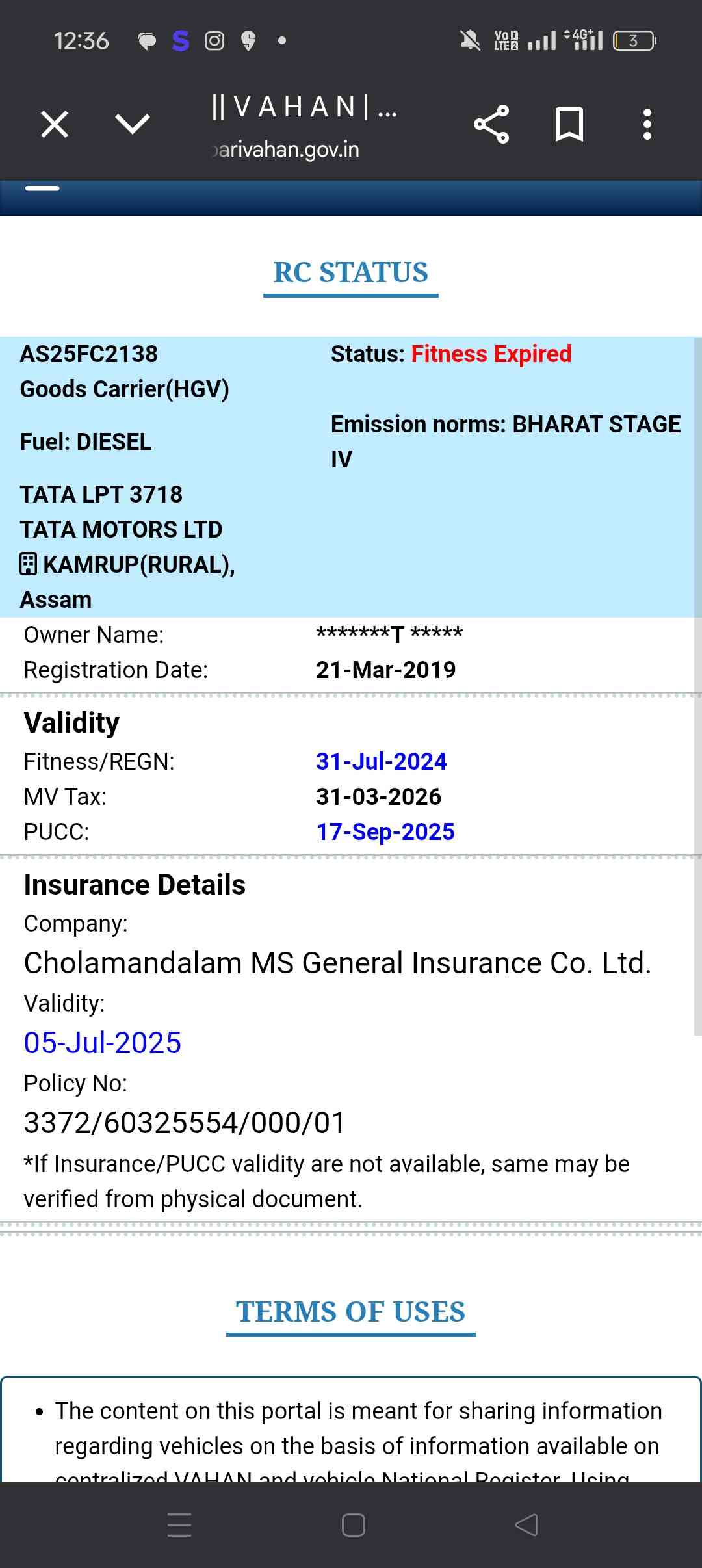Image resolution: width=702 pixels, height=1568 pixels.
Task: Close the in-app browser tab
Action: click(x=55, y=124)
